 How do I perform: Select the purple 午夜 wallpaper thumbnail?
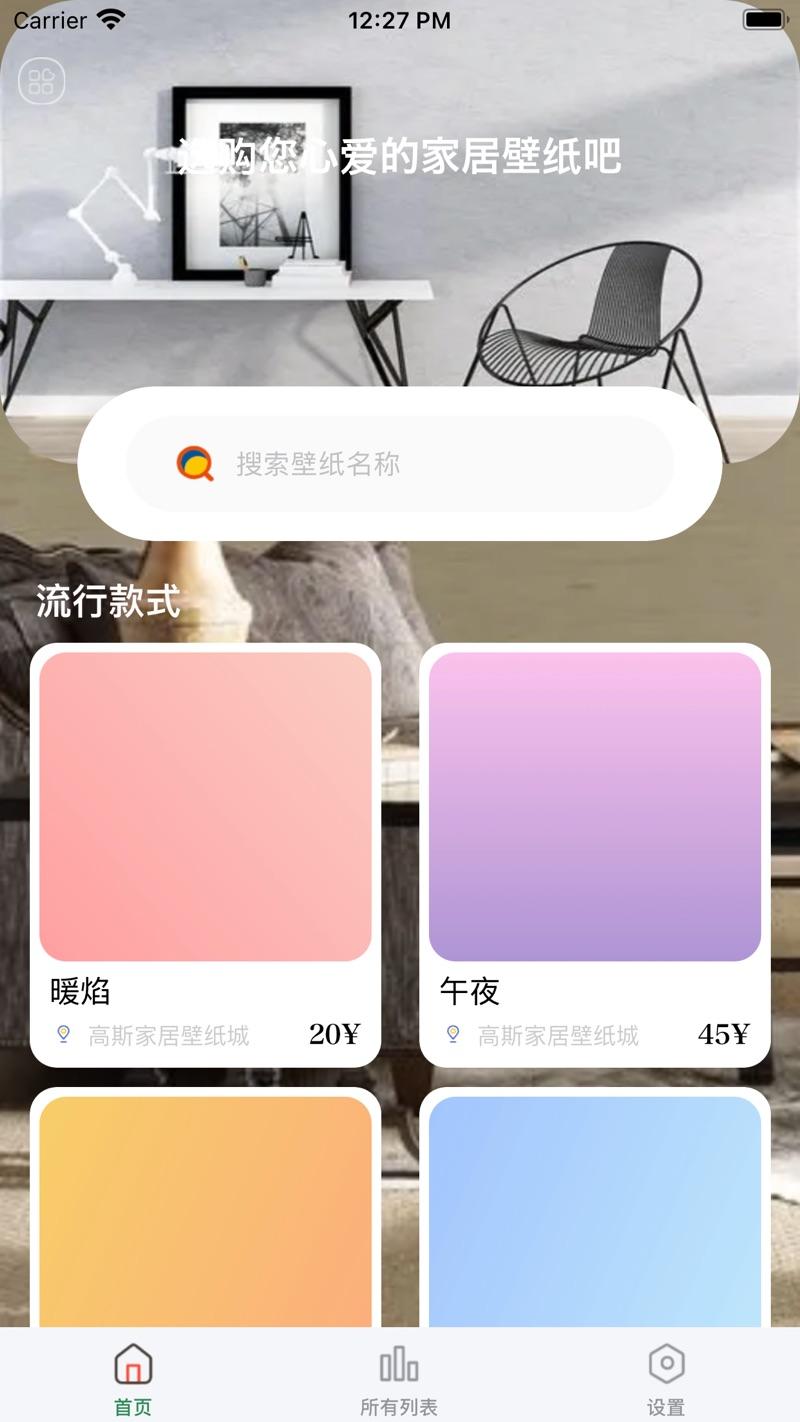coord(595,805)
